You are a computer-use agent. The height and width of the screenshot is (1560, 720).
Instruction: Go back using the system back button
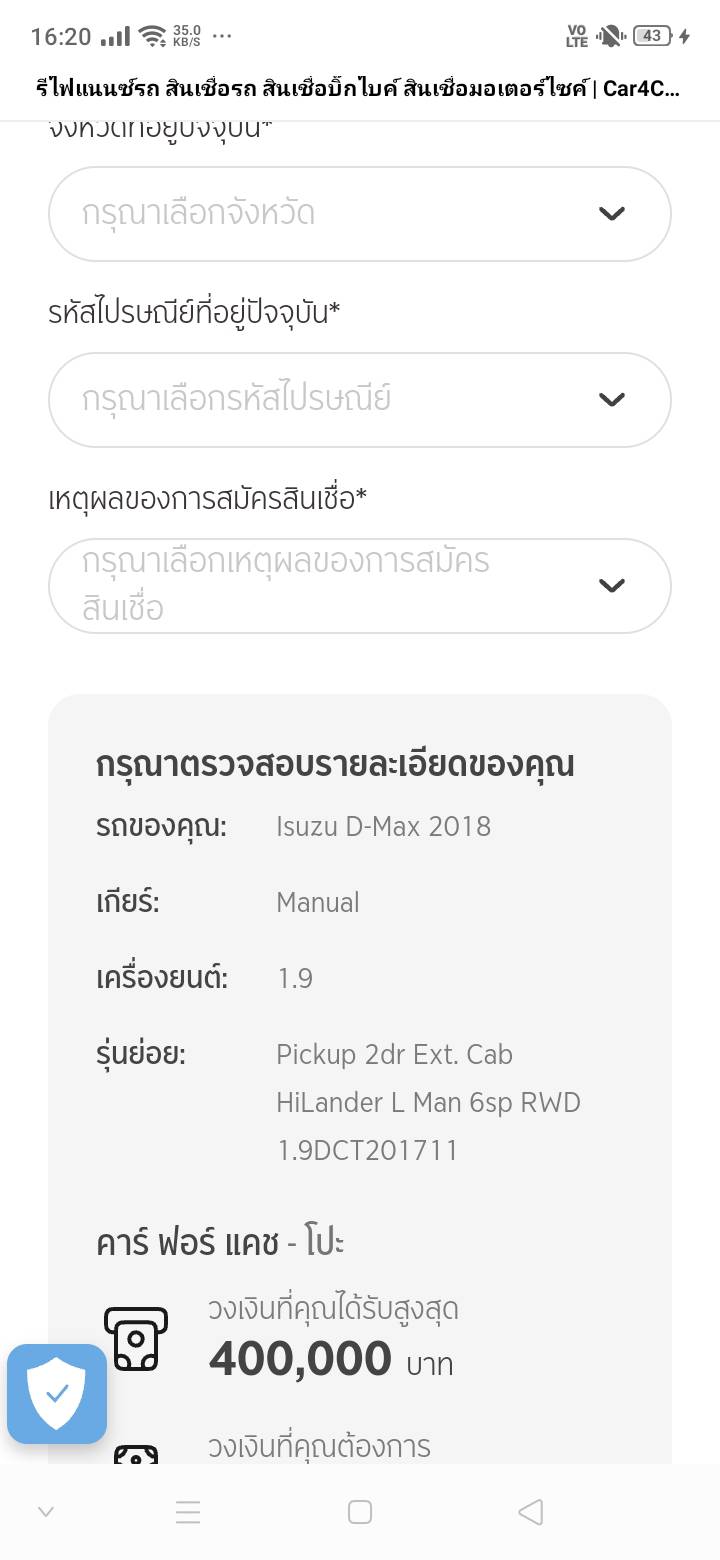click(x=531, y=1512)
